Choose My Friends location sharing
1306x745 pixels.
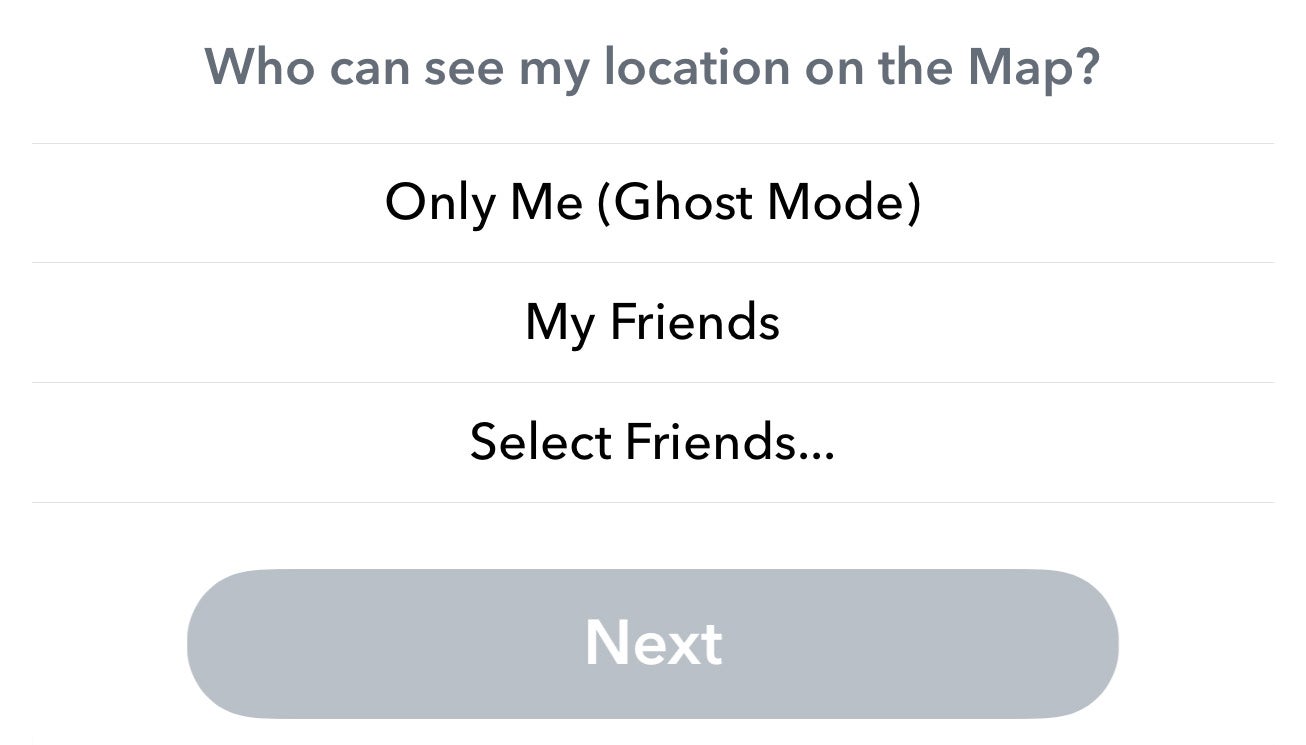[652, 323]
